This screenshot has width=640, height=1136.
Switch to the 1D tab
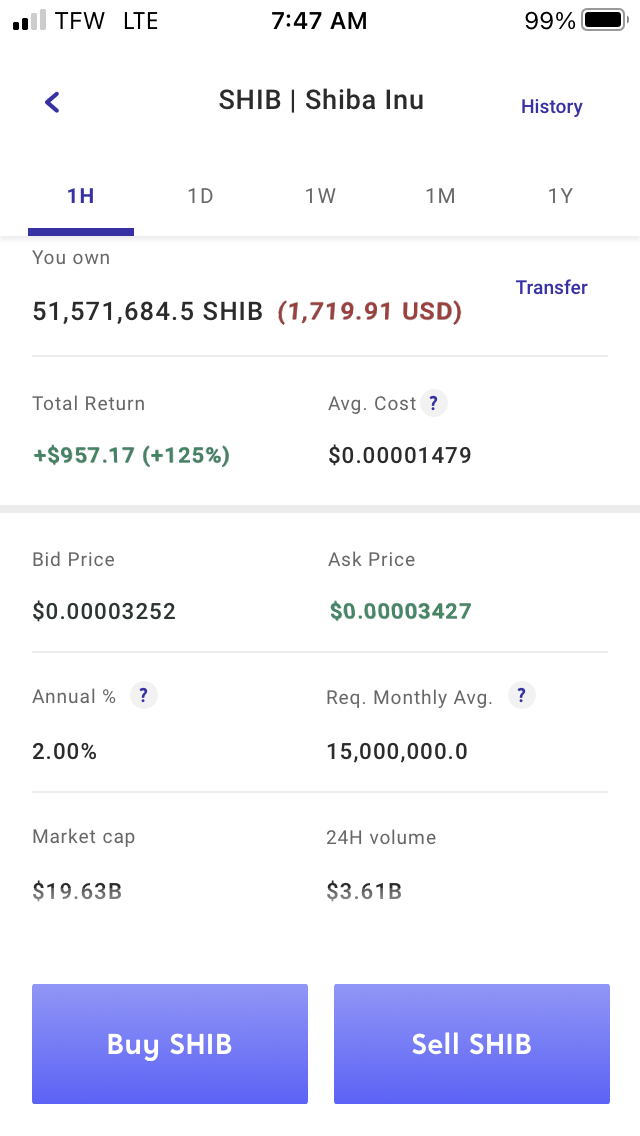tap(200, 196)
